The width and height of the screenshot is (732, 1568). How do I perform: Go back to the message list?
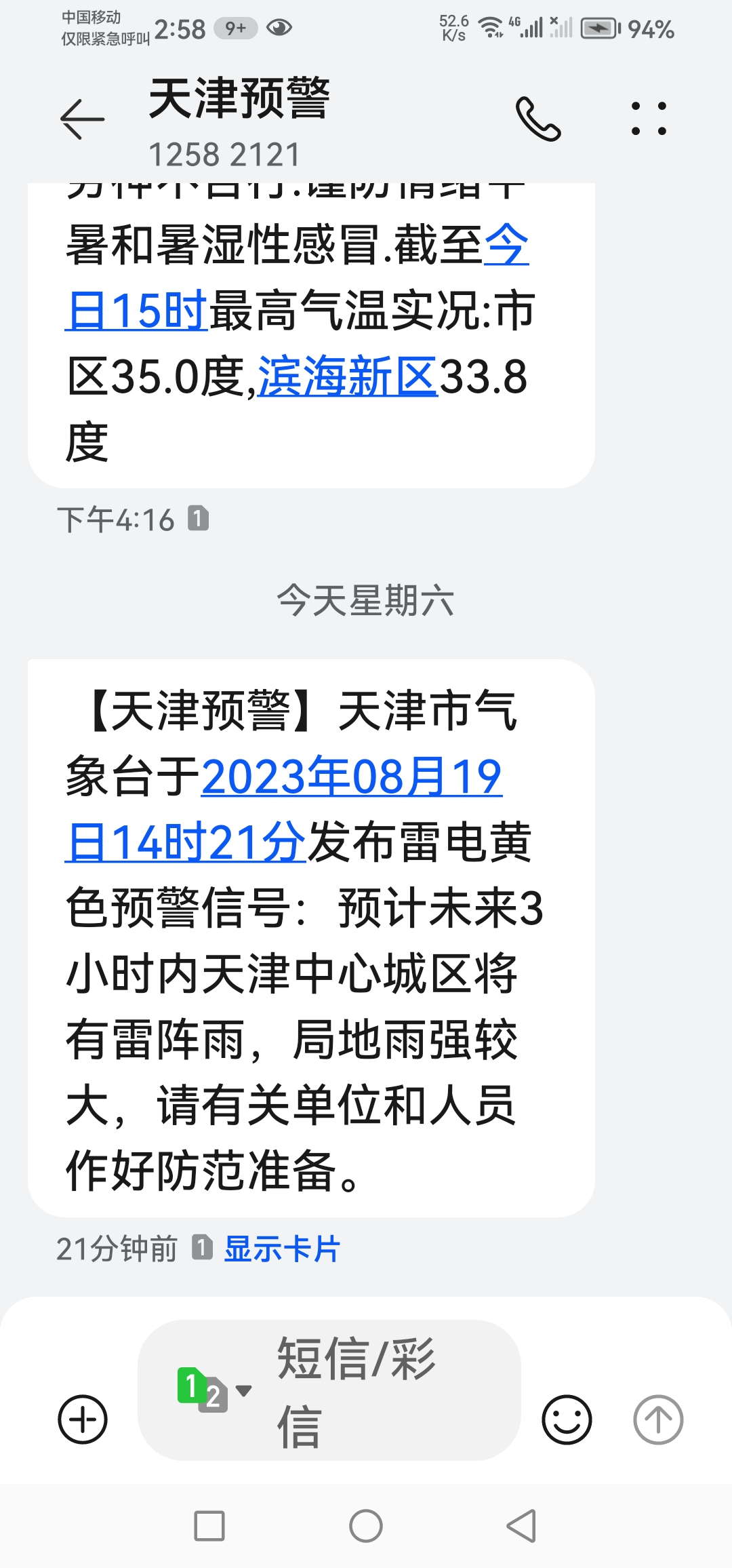83,119
